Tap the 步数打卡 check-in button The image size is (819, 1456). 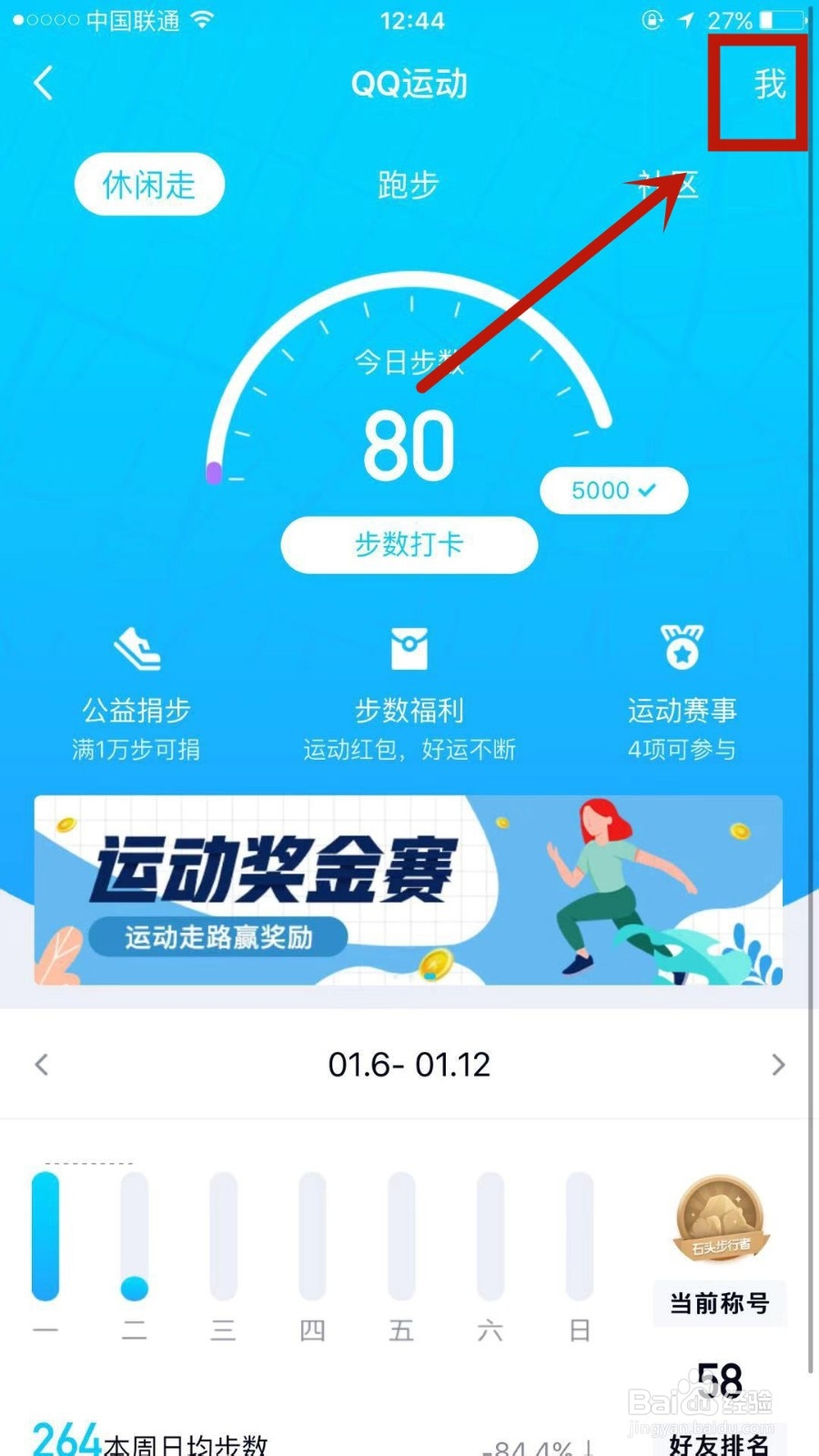pos(409,544)
